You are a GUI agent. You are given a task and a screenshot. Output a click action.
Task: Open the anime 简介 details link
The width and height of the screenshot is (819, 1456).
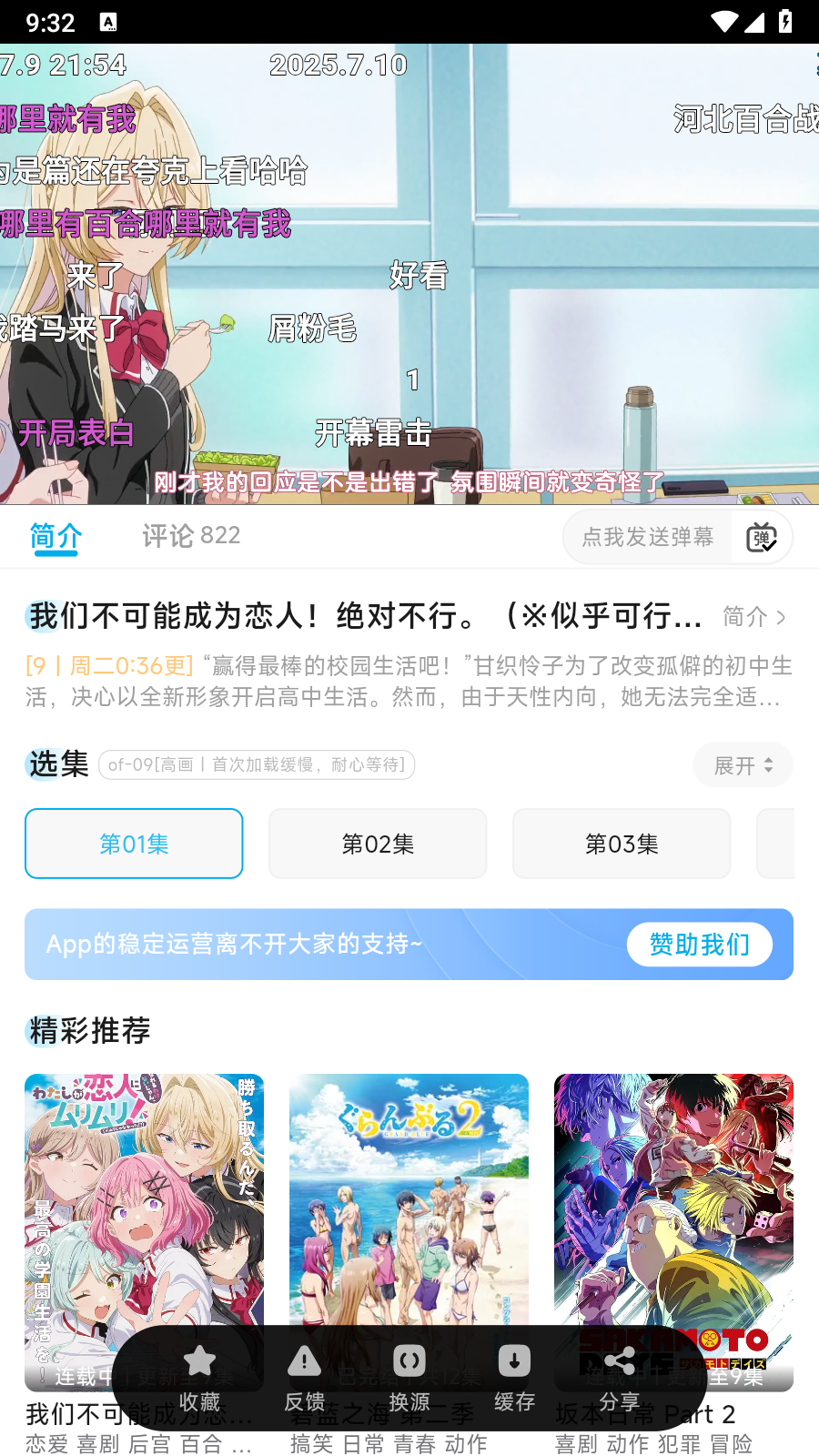coord(754,617)
